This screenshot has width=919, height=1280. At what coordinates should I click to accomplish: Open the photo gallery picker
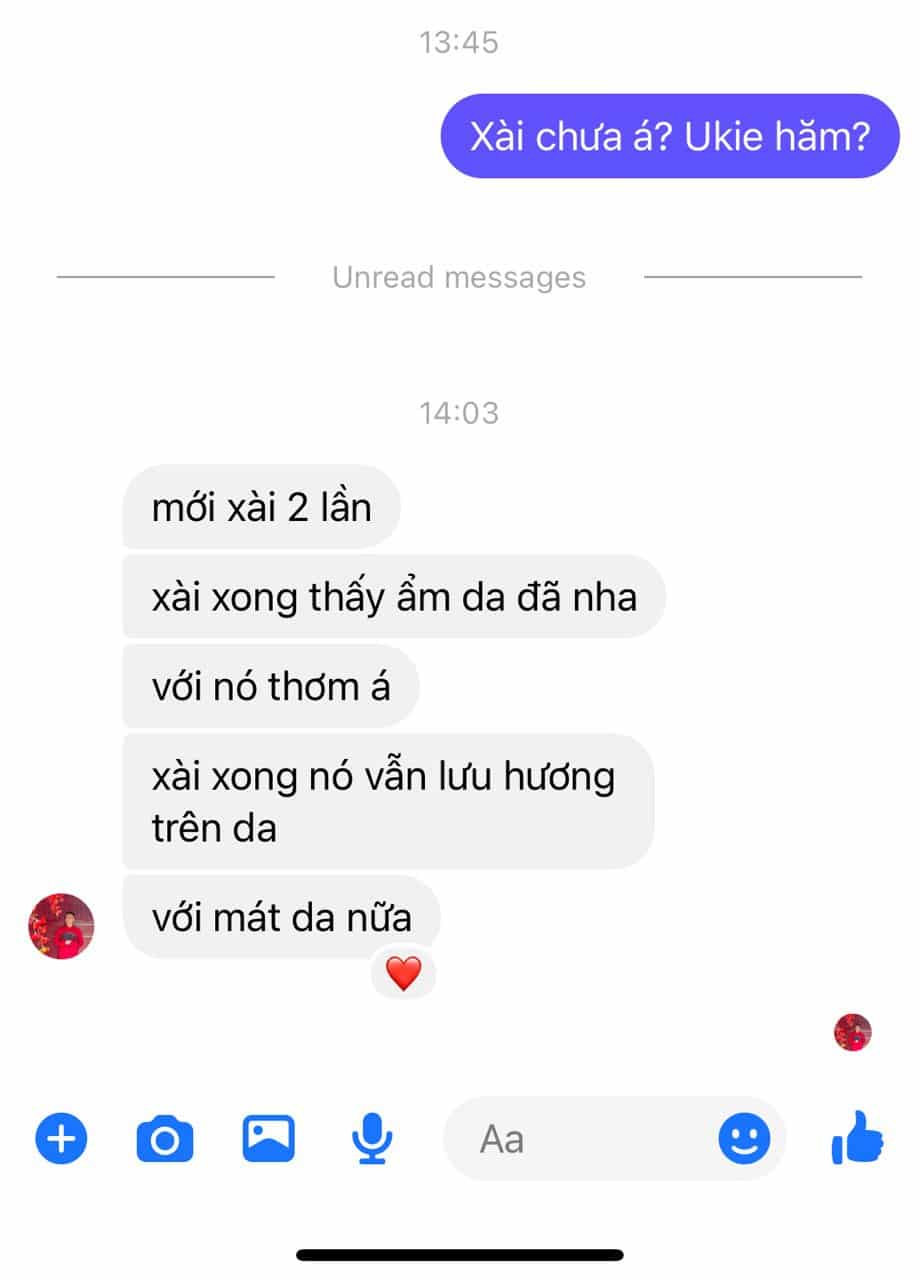pos(269,1138)
